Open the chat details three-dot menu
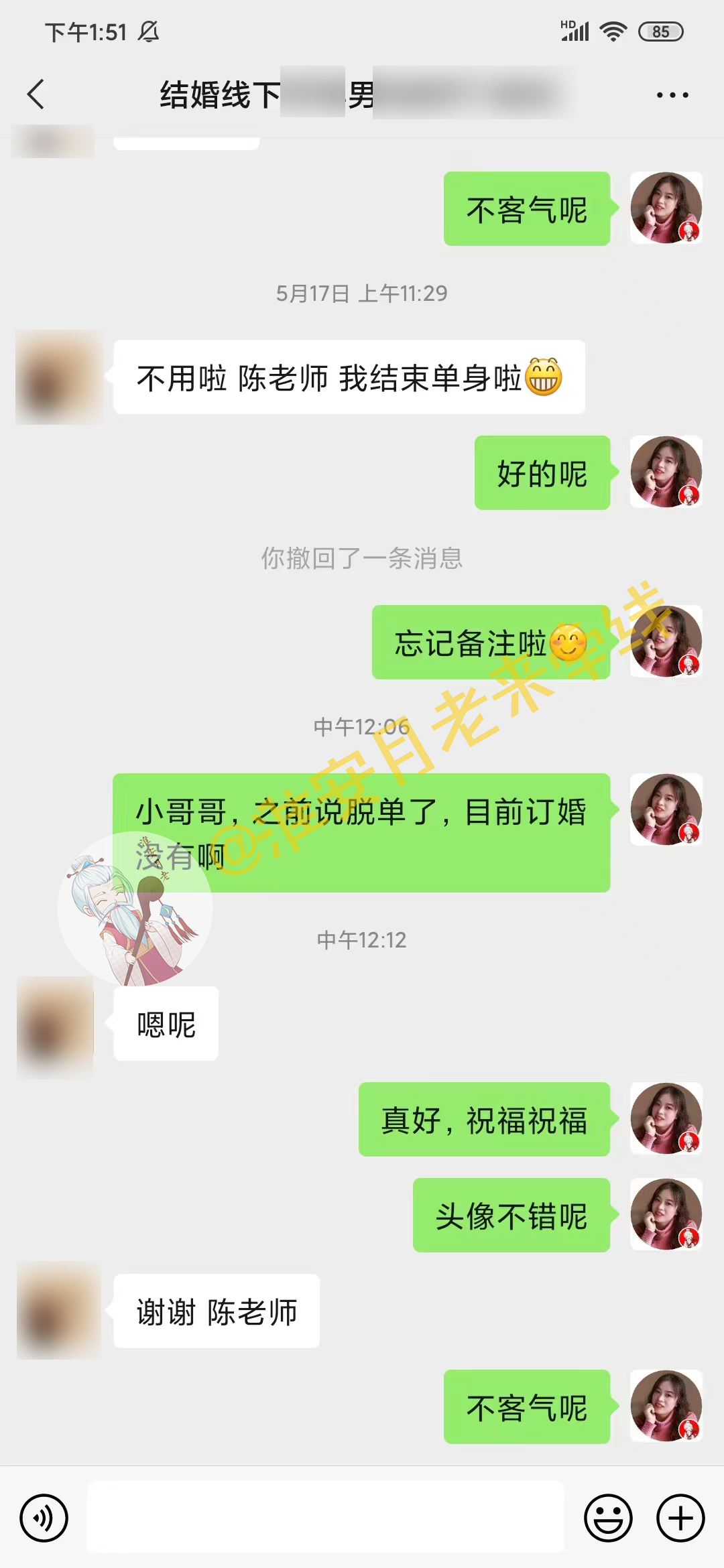The height and width of the screenshot is (1568, 724). click(672, 95)
